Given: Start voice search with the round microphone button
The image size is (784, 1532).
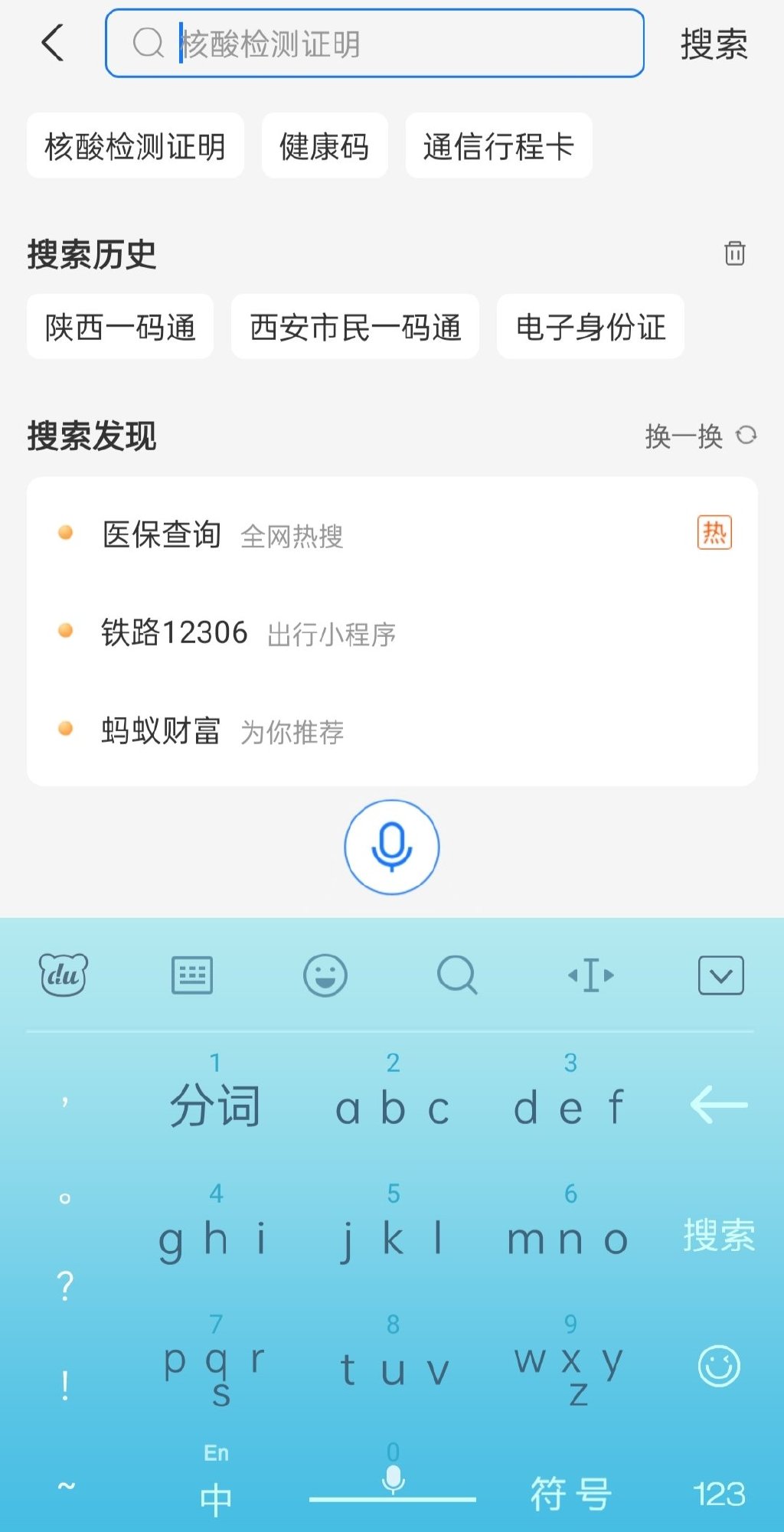Looking at the screenshot, I should (392, 847).
